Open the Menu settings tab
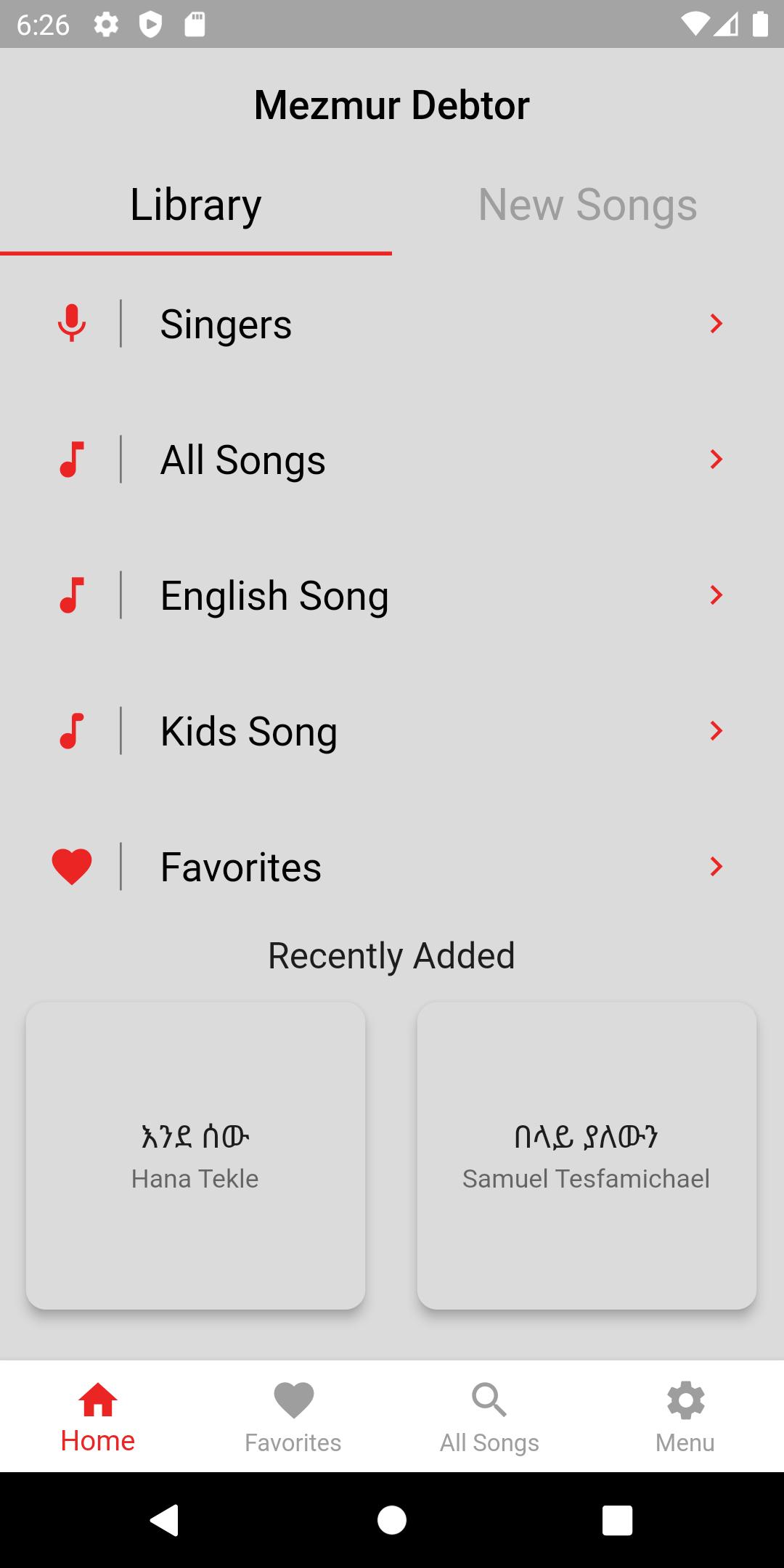This screenshot has width=784, height=1568. point(685,1417)
